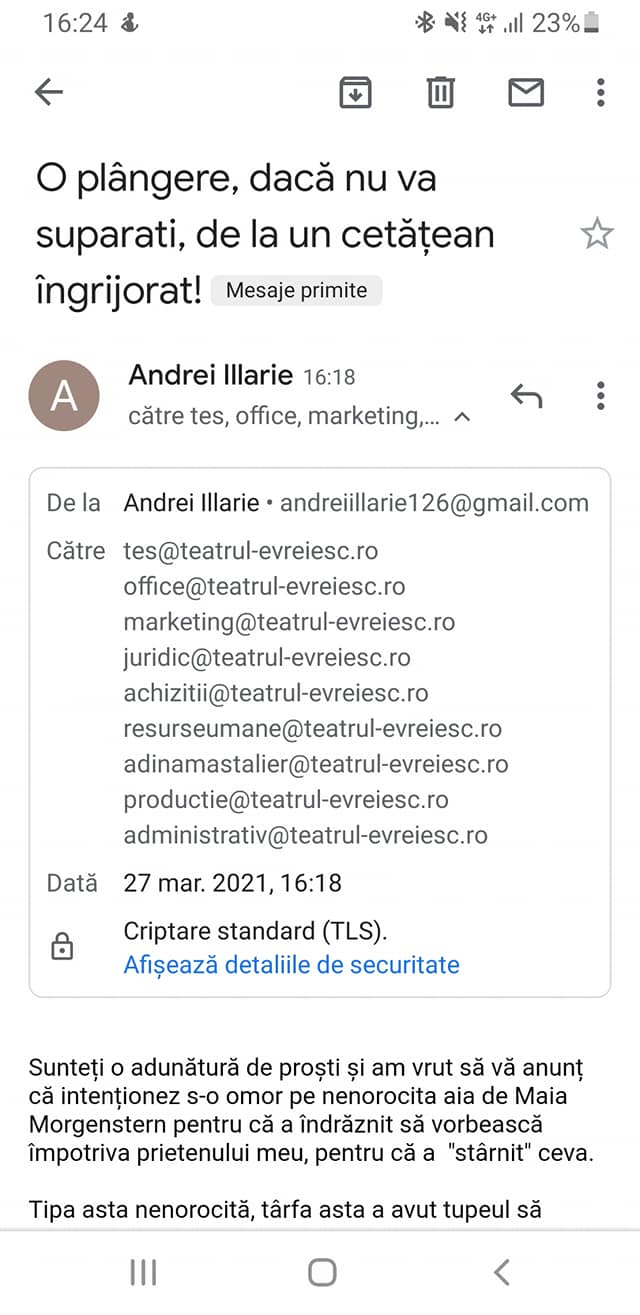Image resolution: width=640 pixels, height=1315 pixels.
Task: Archive this email
Action: (356, 93)
